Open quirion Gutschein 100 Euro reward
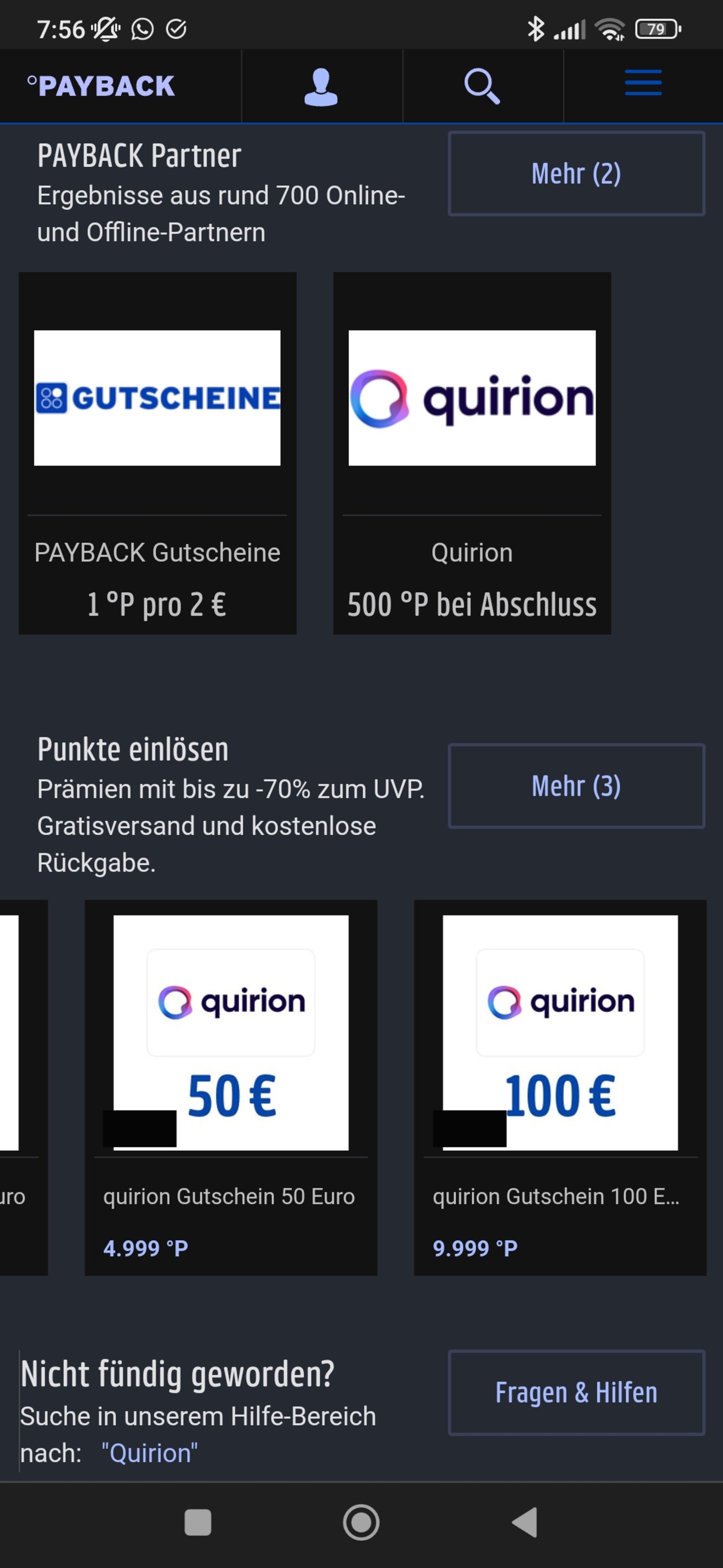This screenshot has width=723, height=1568. pos(560,1088)
